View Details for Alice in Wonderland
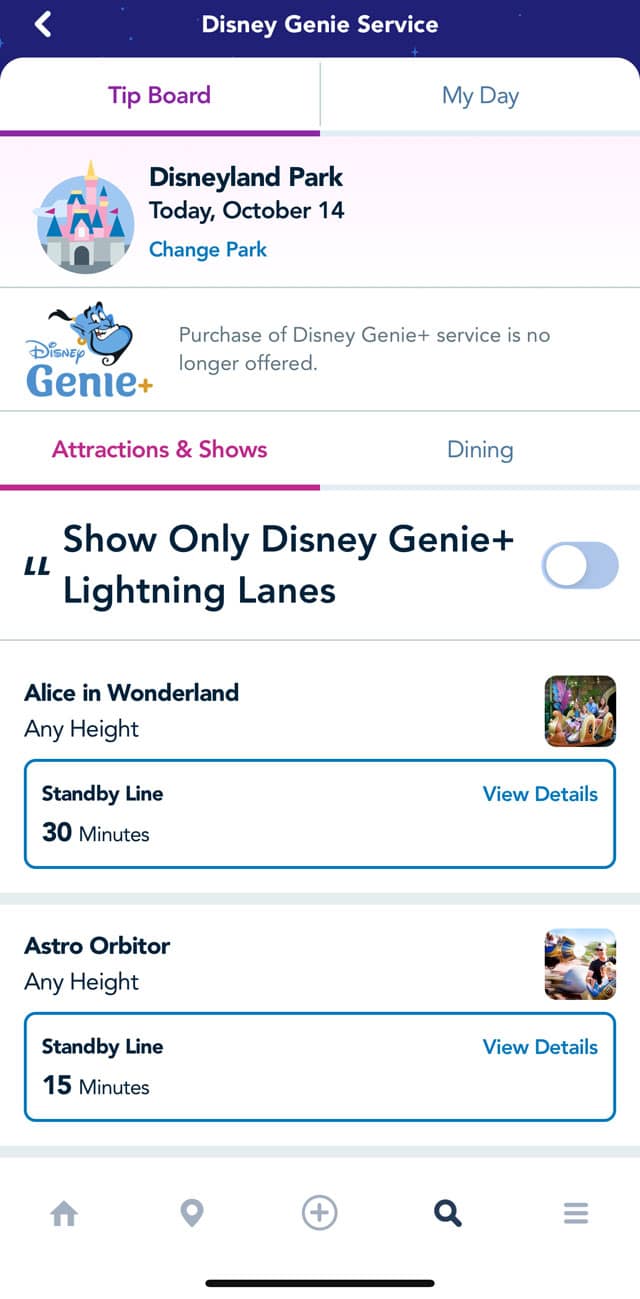The height and width of the screenshot is (1299, 640). pos(540,794)
